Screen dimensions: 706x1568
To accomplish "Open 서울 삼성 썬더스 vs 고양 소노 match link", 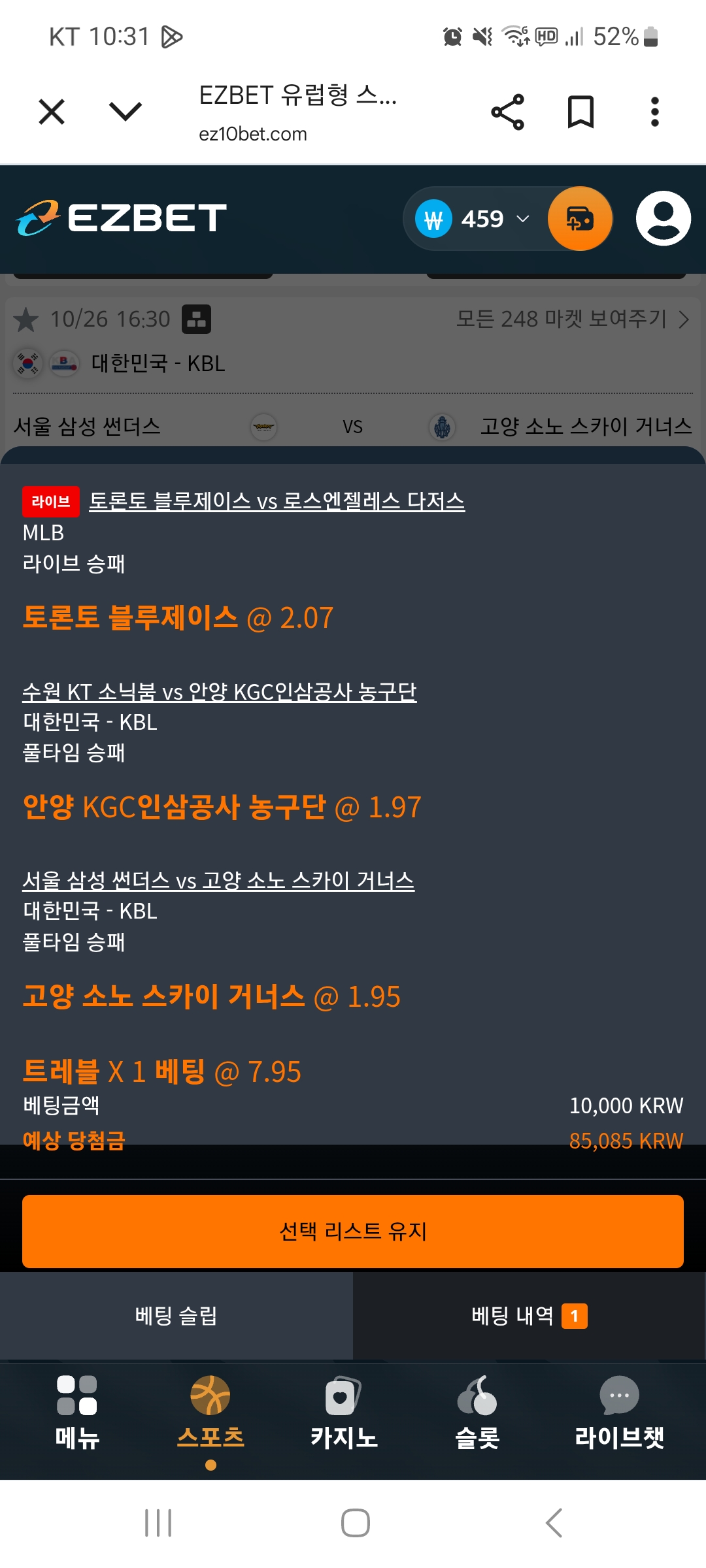I will tap(218, 880).
